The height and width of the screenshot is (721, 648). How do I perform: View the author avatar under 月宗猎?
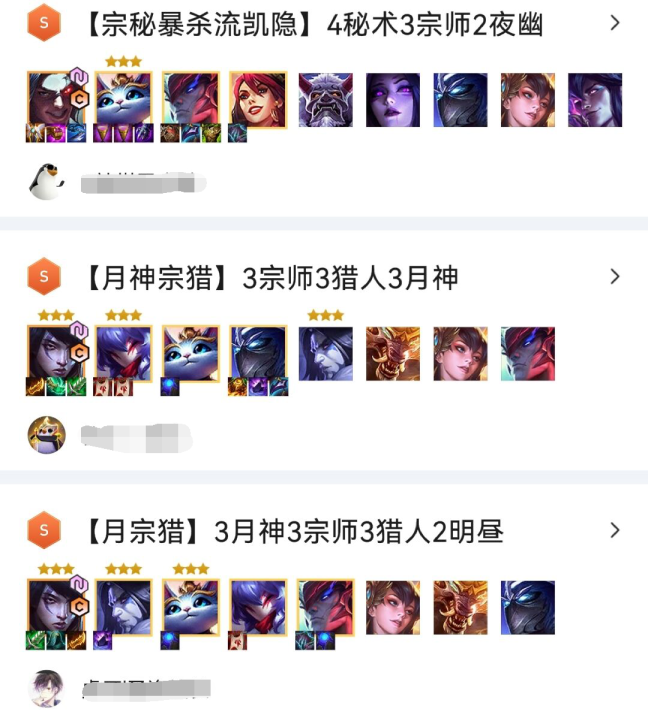pos(46,688)
